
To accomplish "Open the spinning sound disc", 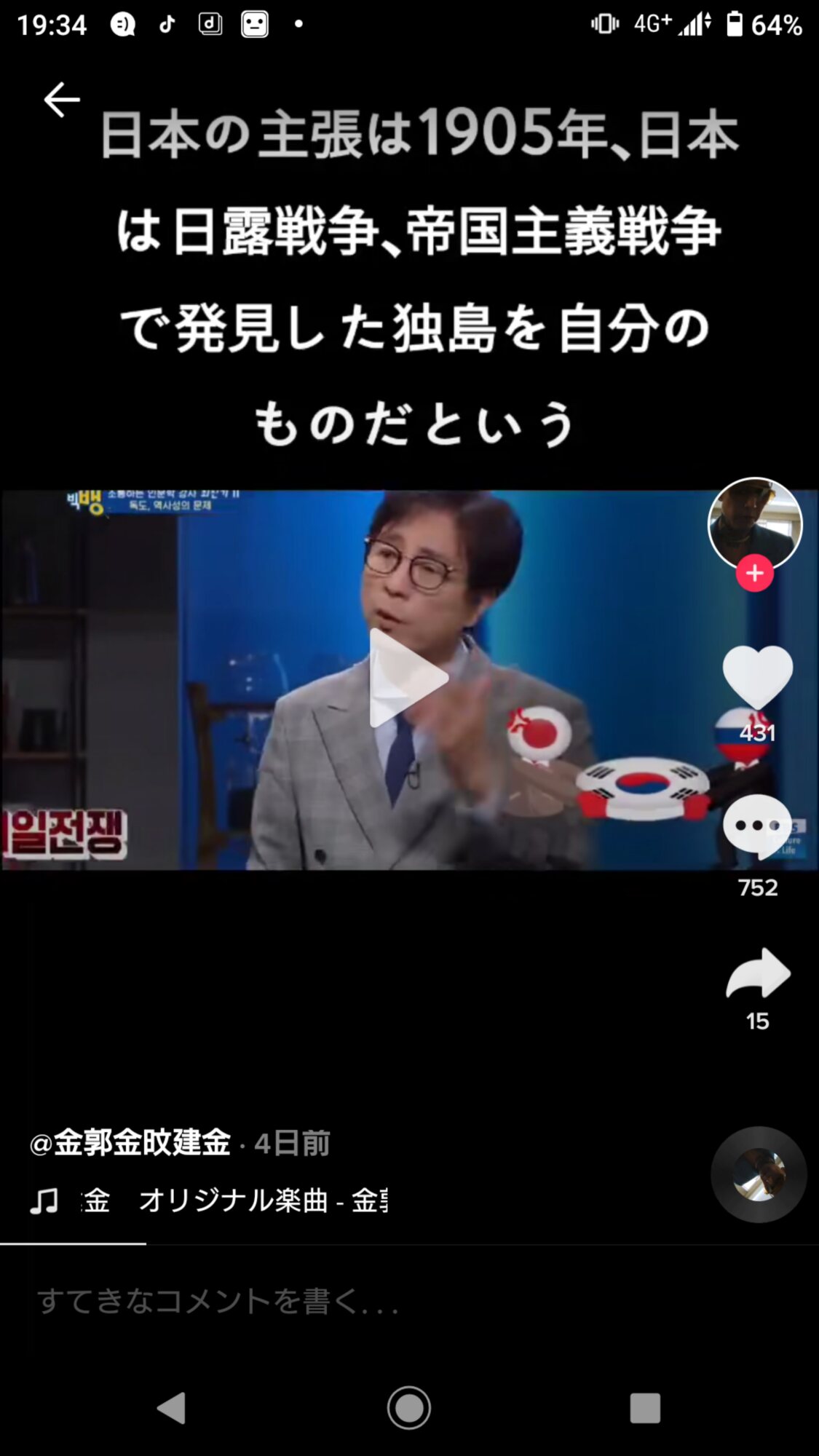I will [759, 1174].
